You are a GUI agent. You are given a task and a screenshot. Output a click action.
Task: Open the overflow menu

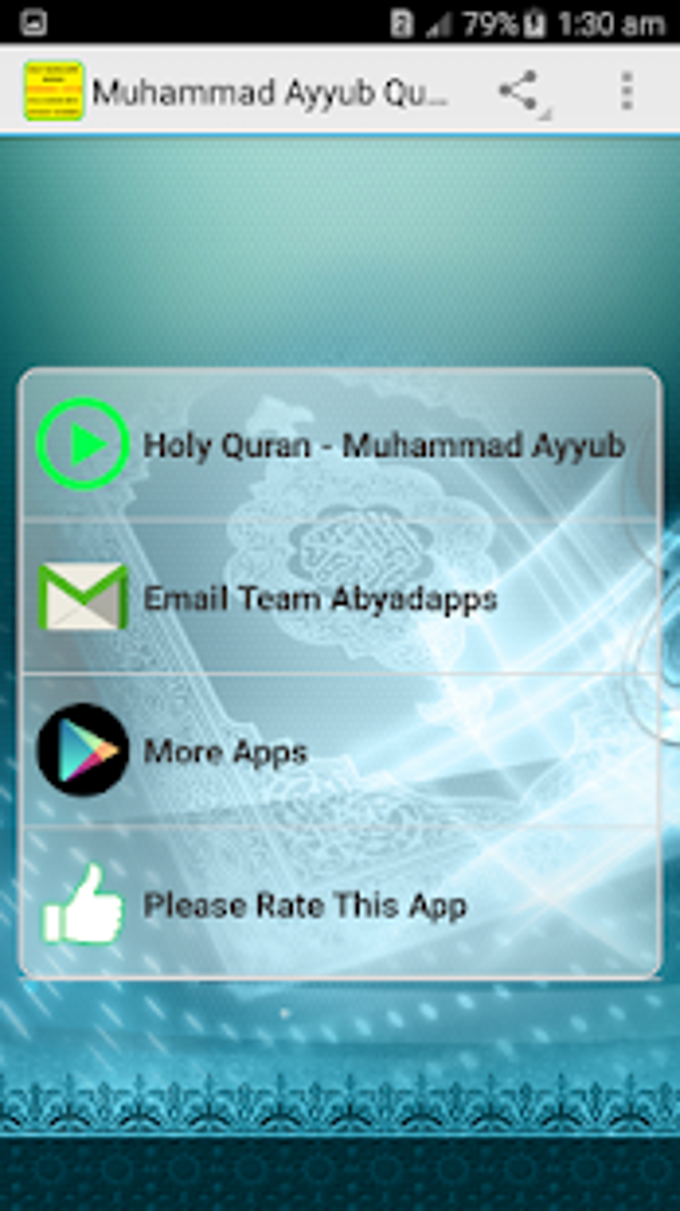pyautogui.click(x=627, y=92)
